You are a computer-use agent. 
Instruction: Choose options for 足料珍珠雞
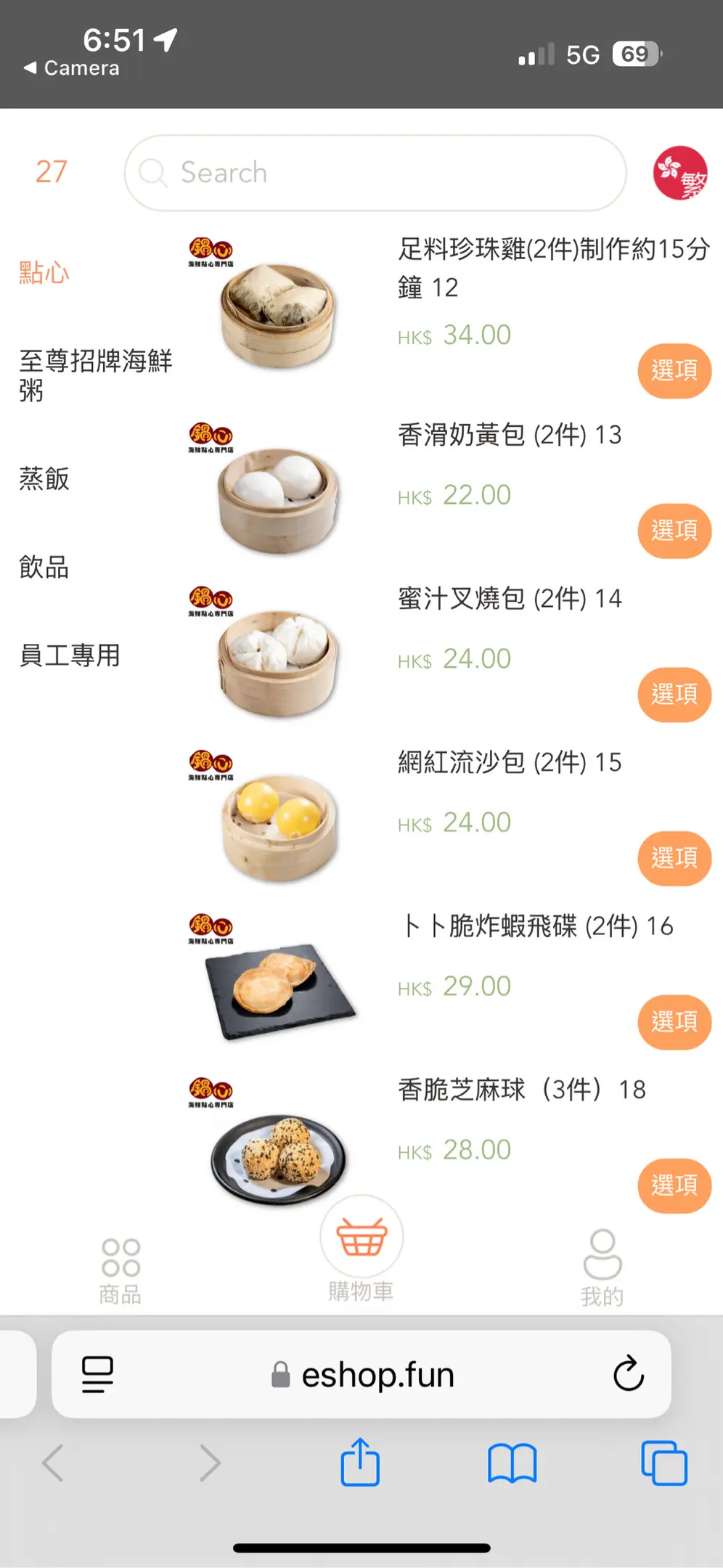coord(674,371)
